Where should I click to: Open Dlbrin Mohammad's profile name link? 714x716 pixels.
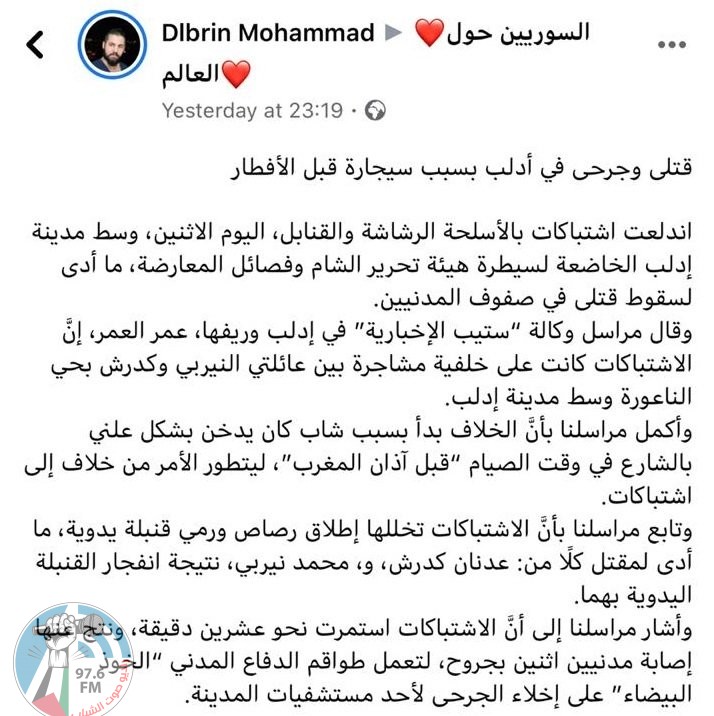267,33
